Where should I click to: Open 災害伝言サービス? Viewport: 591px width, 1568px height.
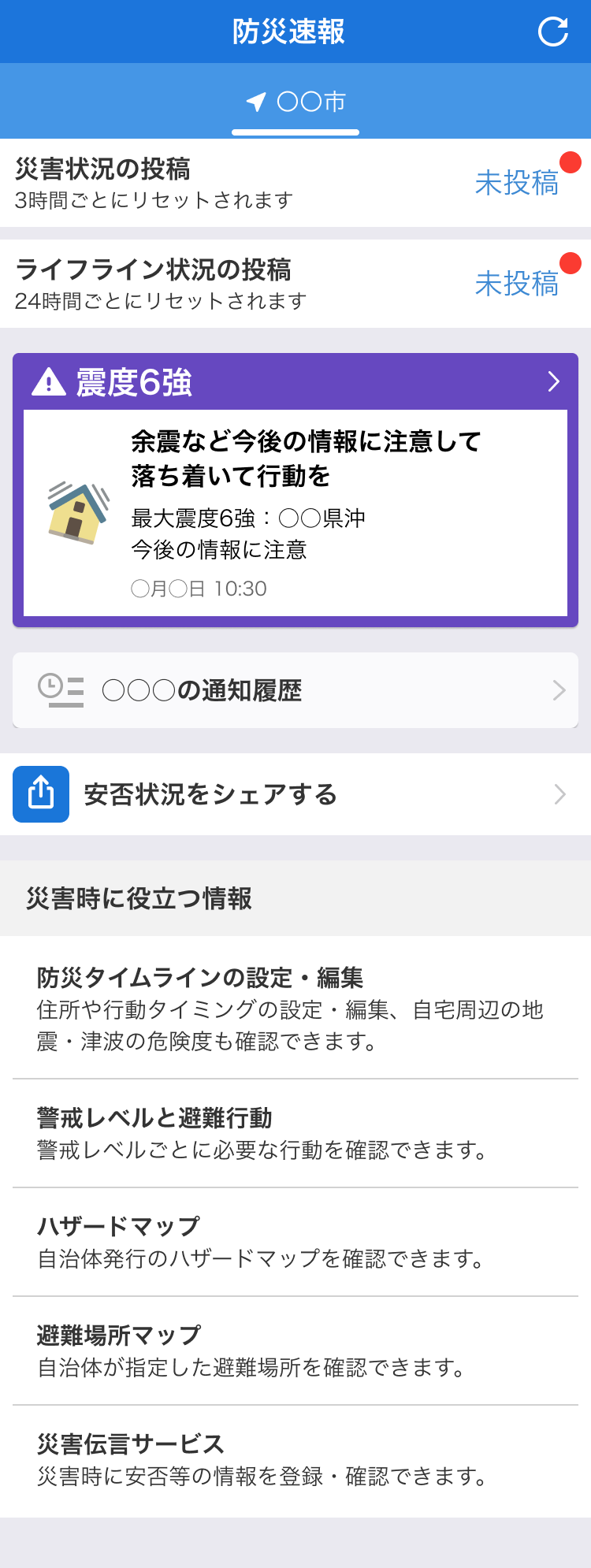(x=295, y=1459)
